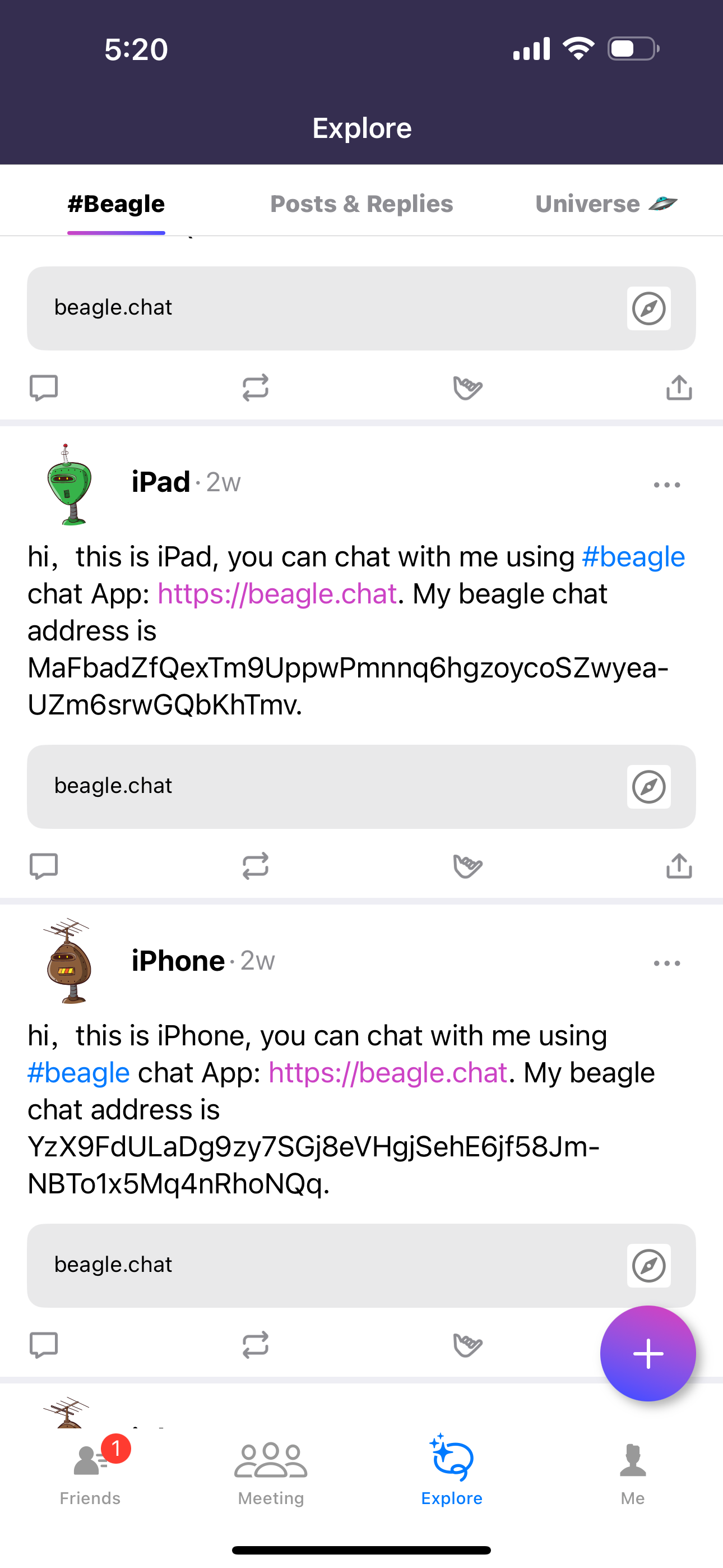Open overflow menu on iPhone's post

coord(666,963)
